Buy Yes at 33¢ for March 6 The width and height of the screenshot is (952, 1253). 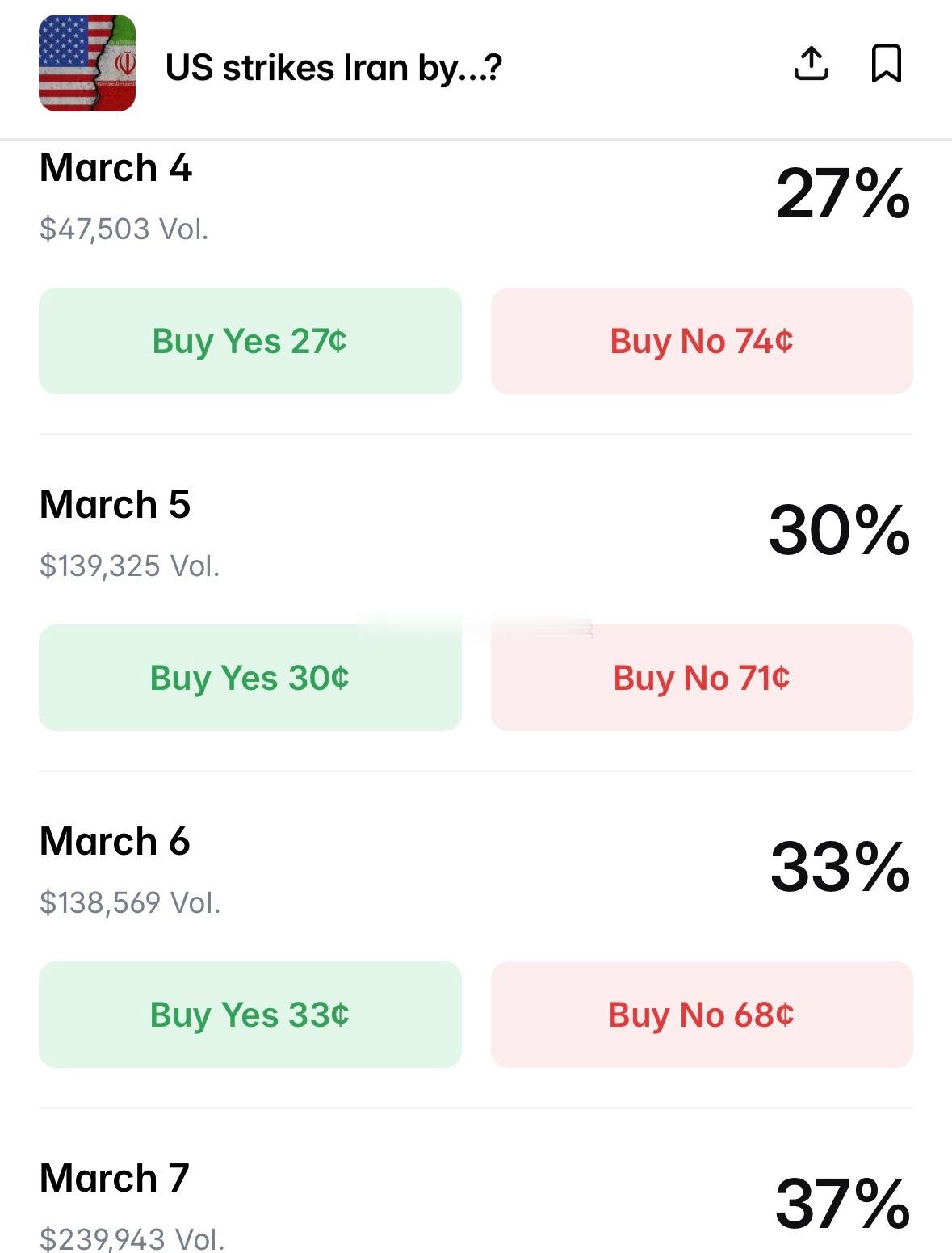(x=249, y=1015)
